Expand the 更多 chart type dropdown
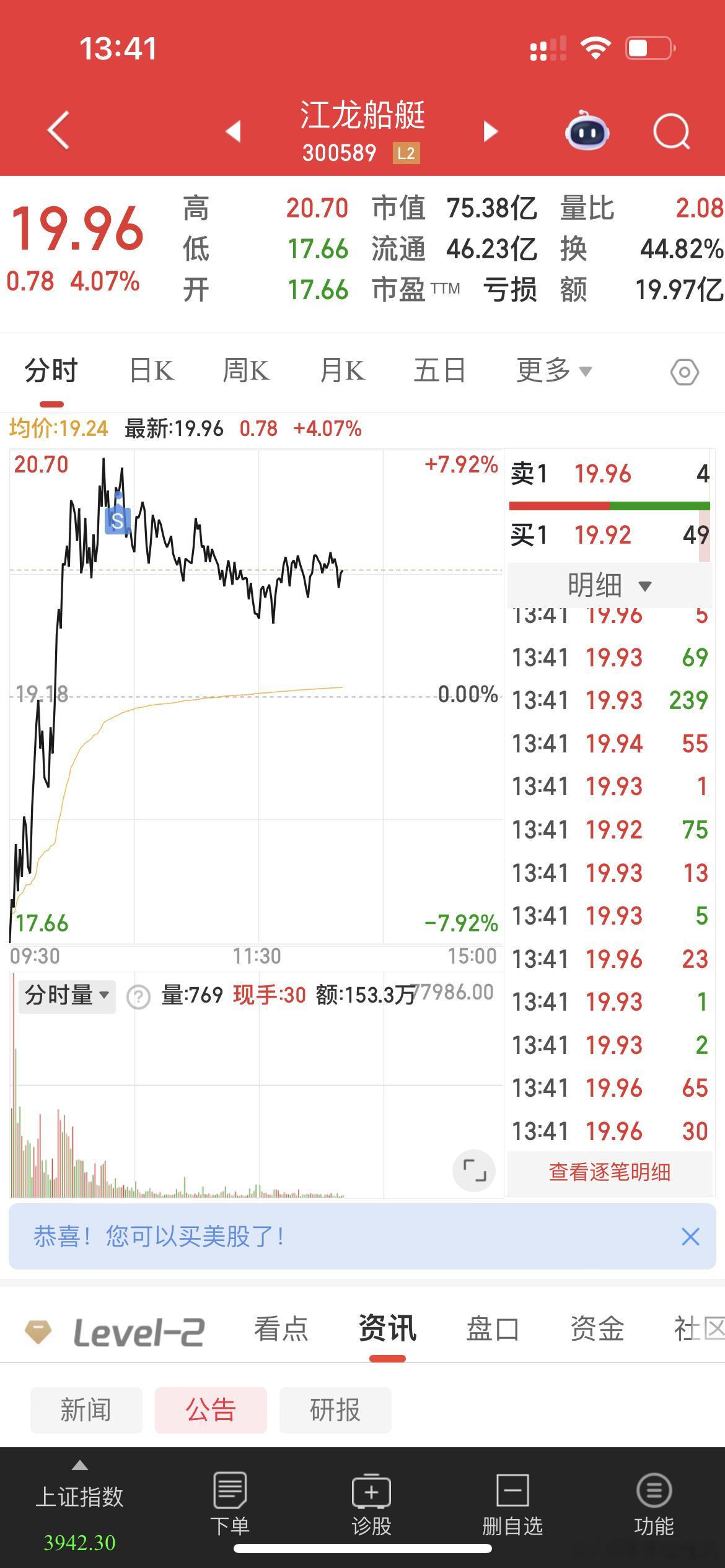 coord(552,370)
